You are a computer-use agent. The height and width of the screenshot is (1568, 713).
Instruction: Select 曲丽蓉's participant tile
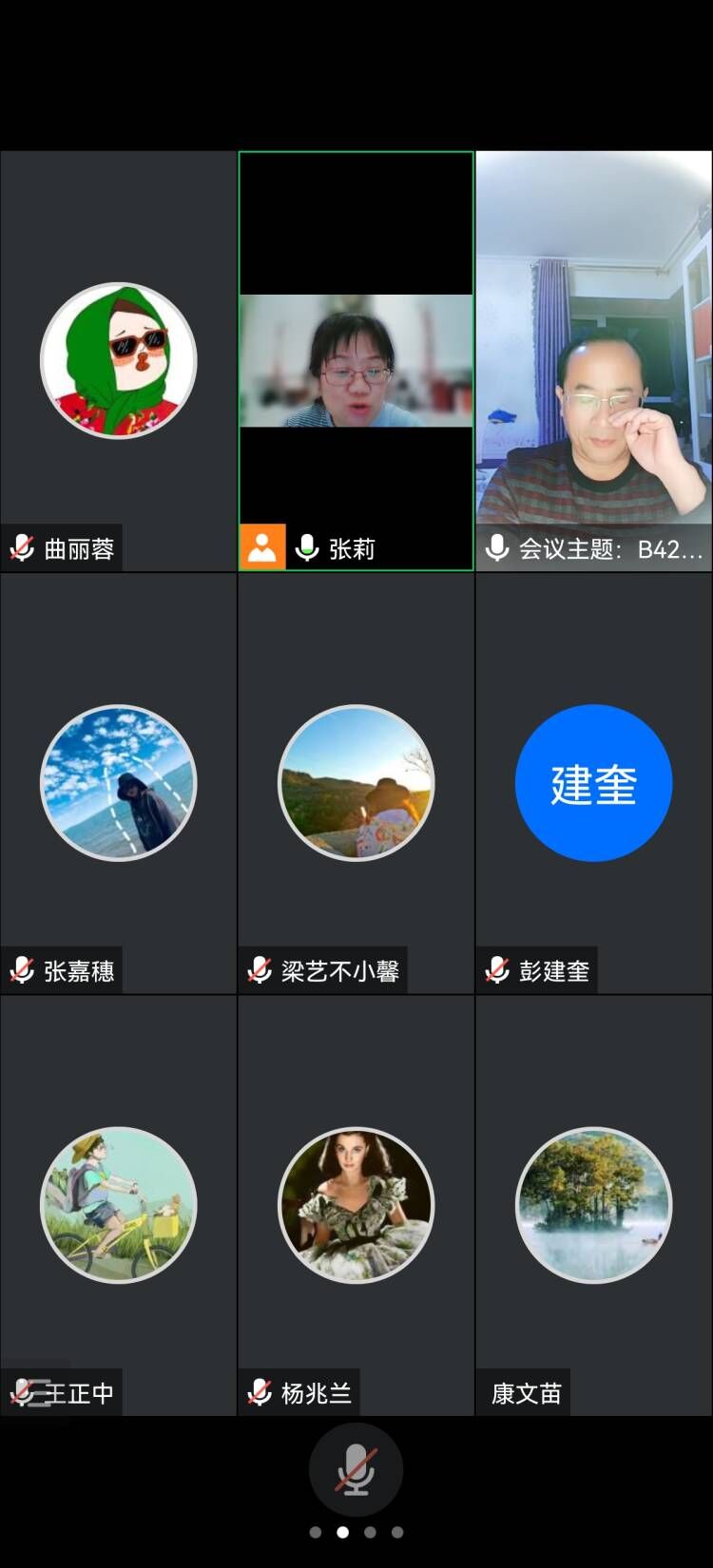point(118,361)
